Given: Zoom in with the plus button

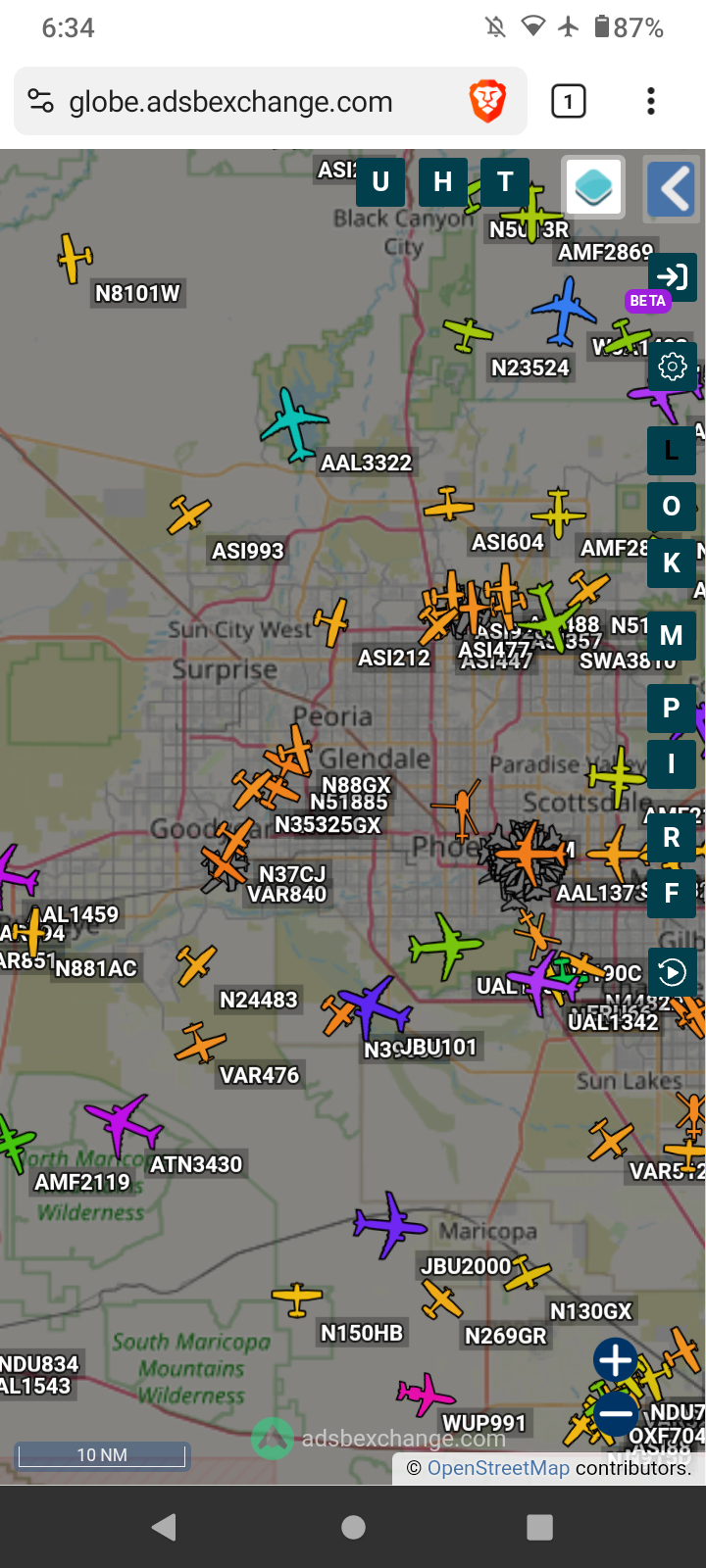Looking at the screenshot, I should click(x=616, y=1360).
